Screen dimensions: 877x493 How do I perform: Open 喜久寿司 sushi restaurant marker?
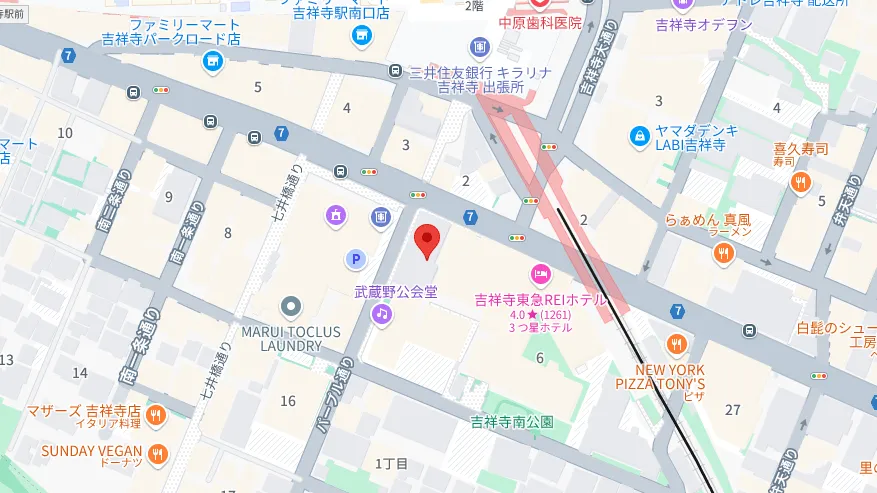tap(800, 182)
